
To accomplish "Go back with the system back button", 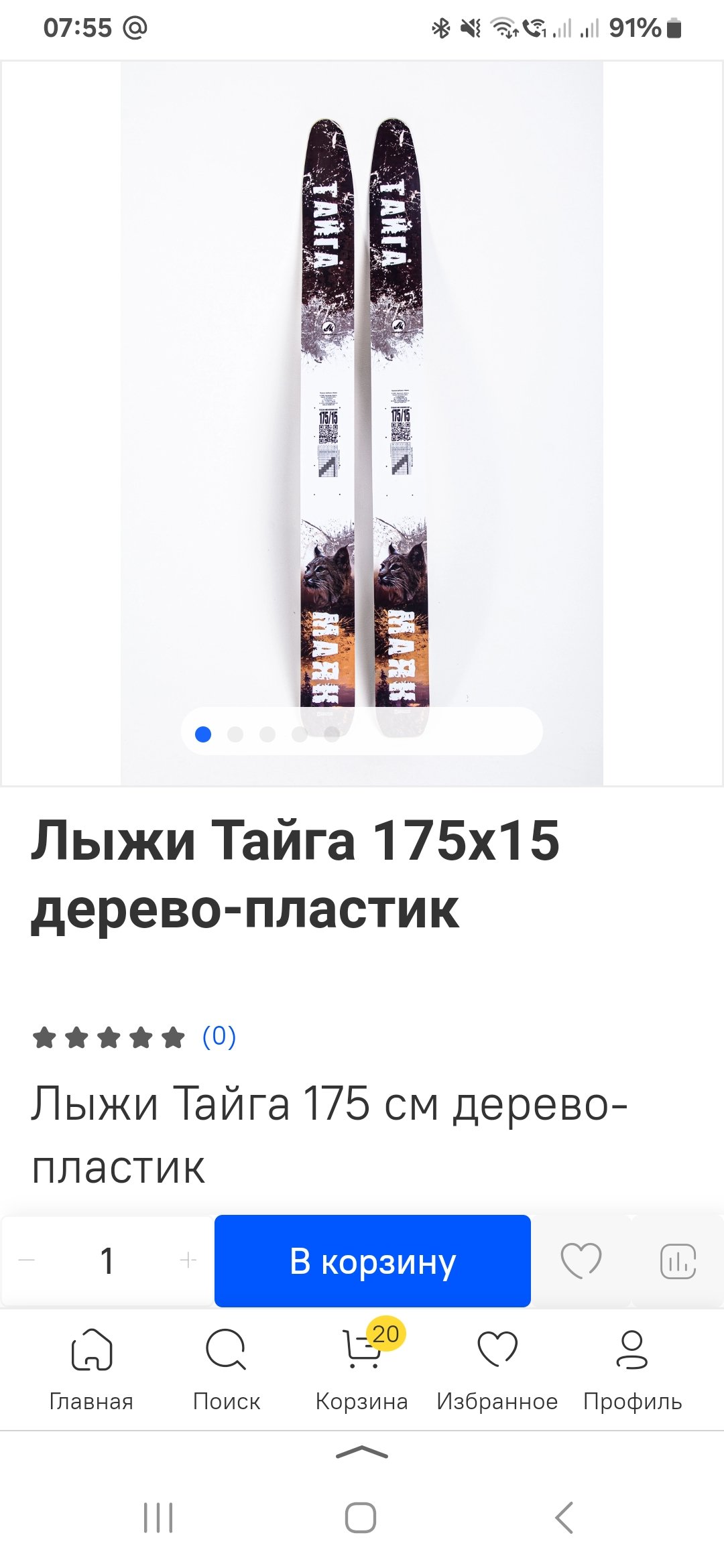I will [x=564, y=1518].
